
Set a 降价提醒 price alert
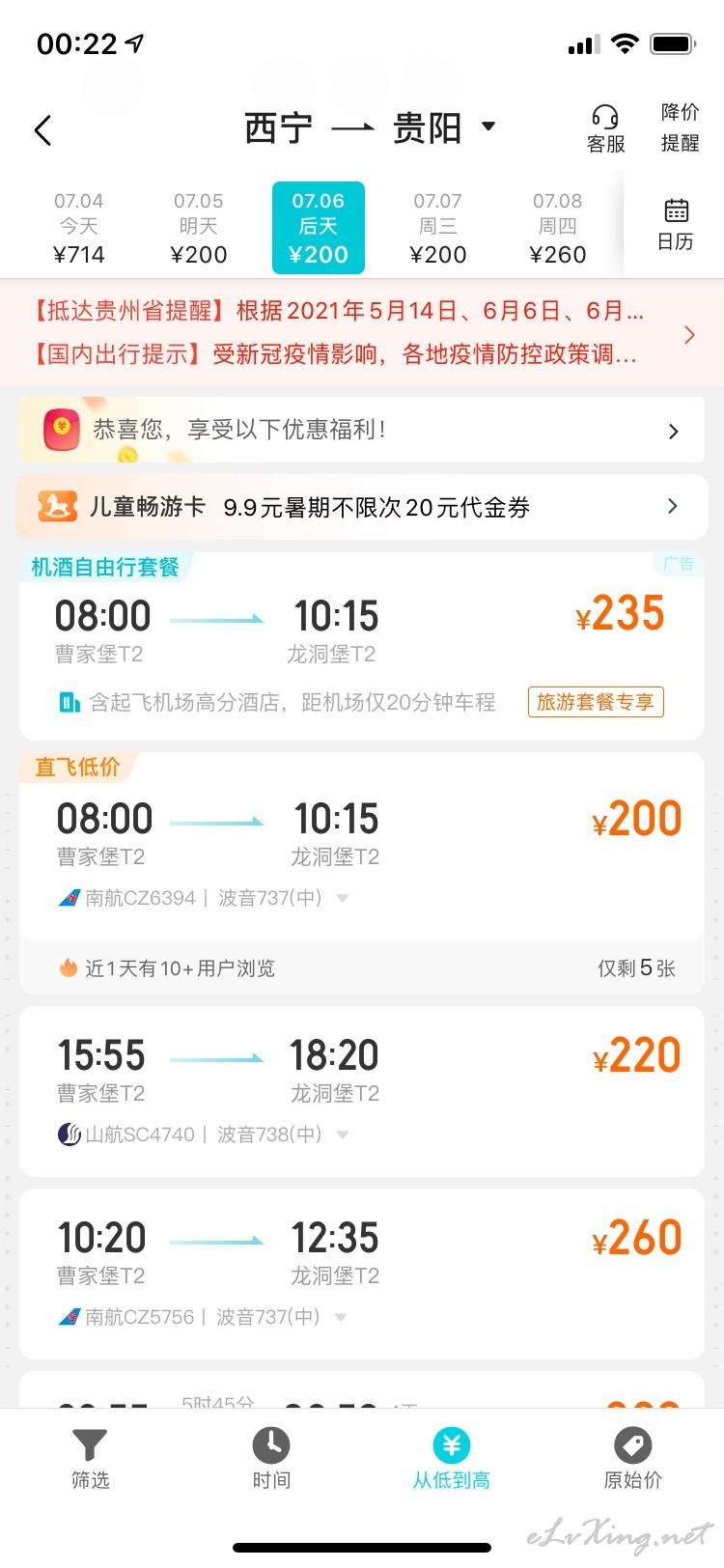680,127
